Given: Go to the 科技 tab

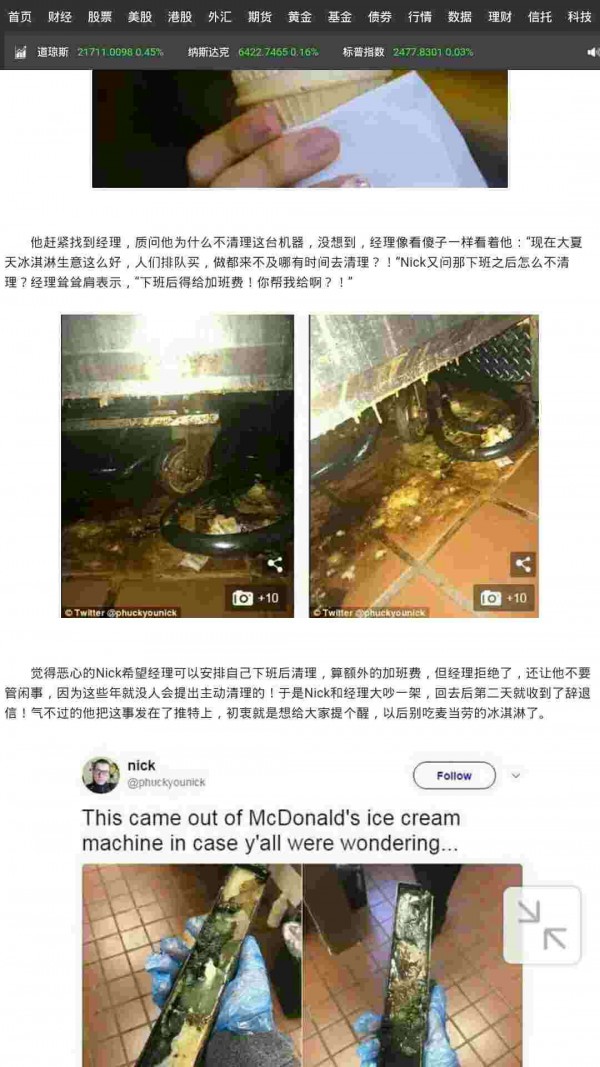Looking at the screenshot, I should (580, 17).
